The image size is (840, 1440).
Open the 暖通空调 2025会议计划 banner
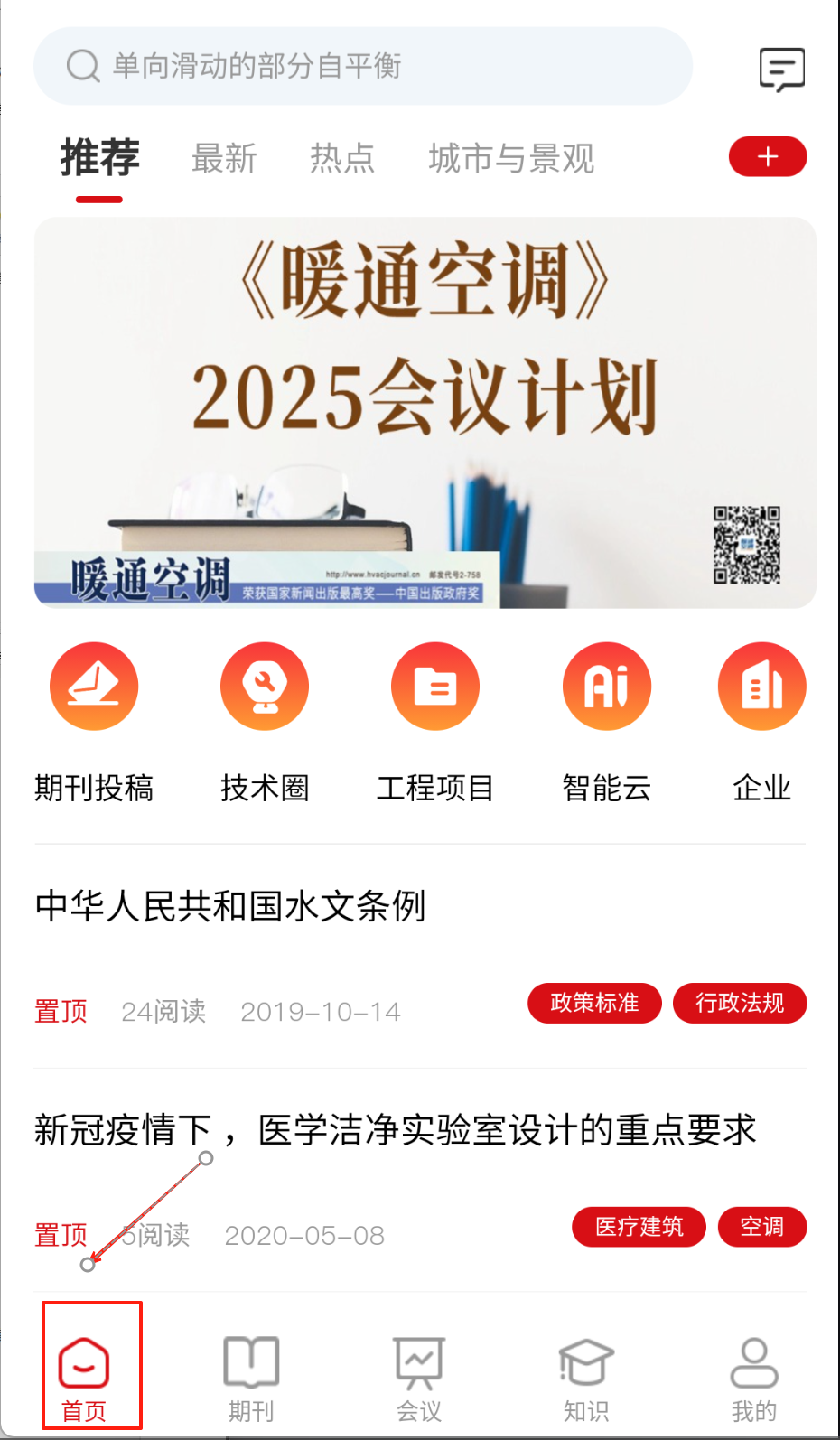[425, 412]
